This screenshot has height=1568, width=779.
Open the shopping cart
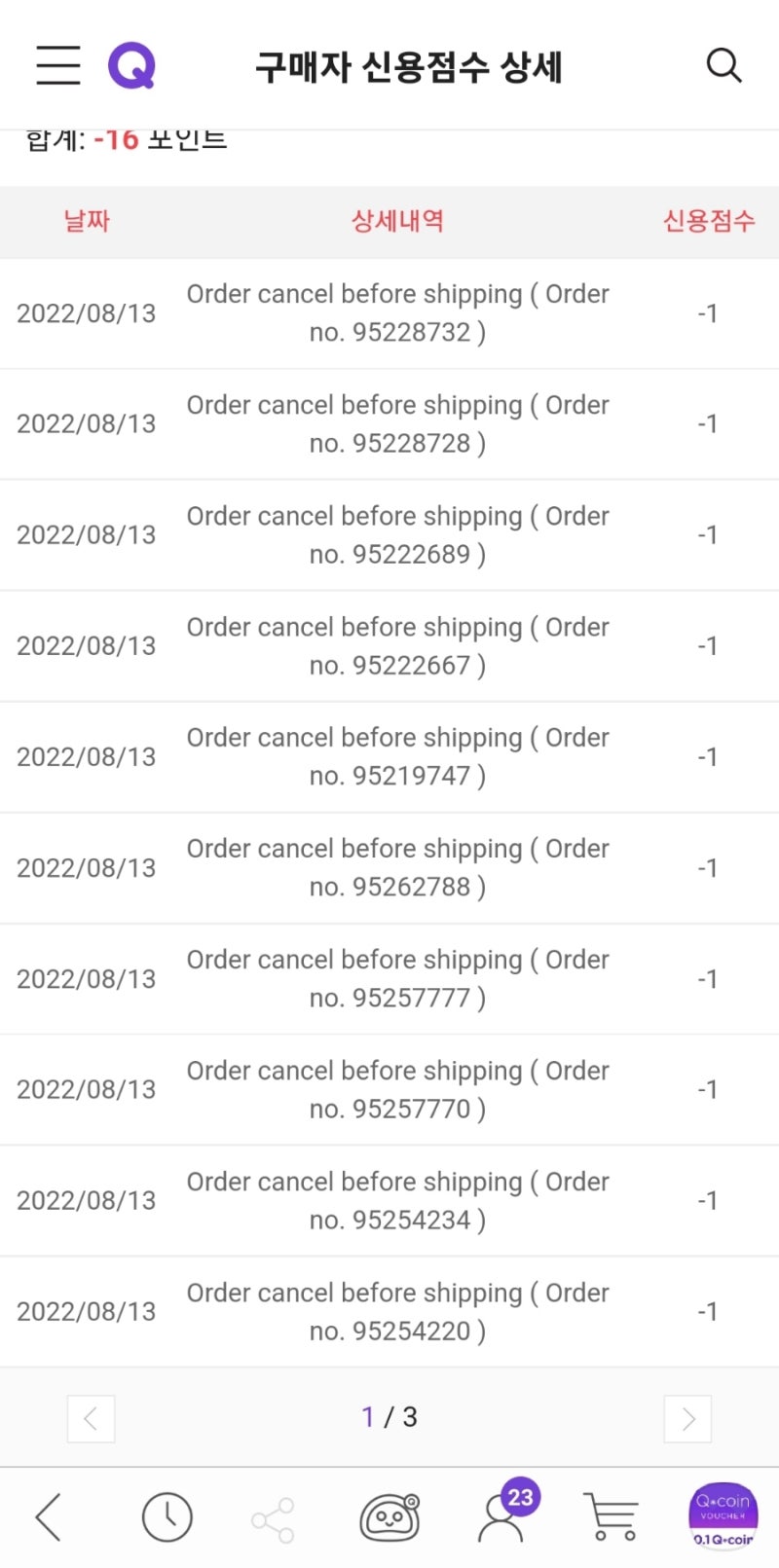point(612,1517)
